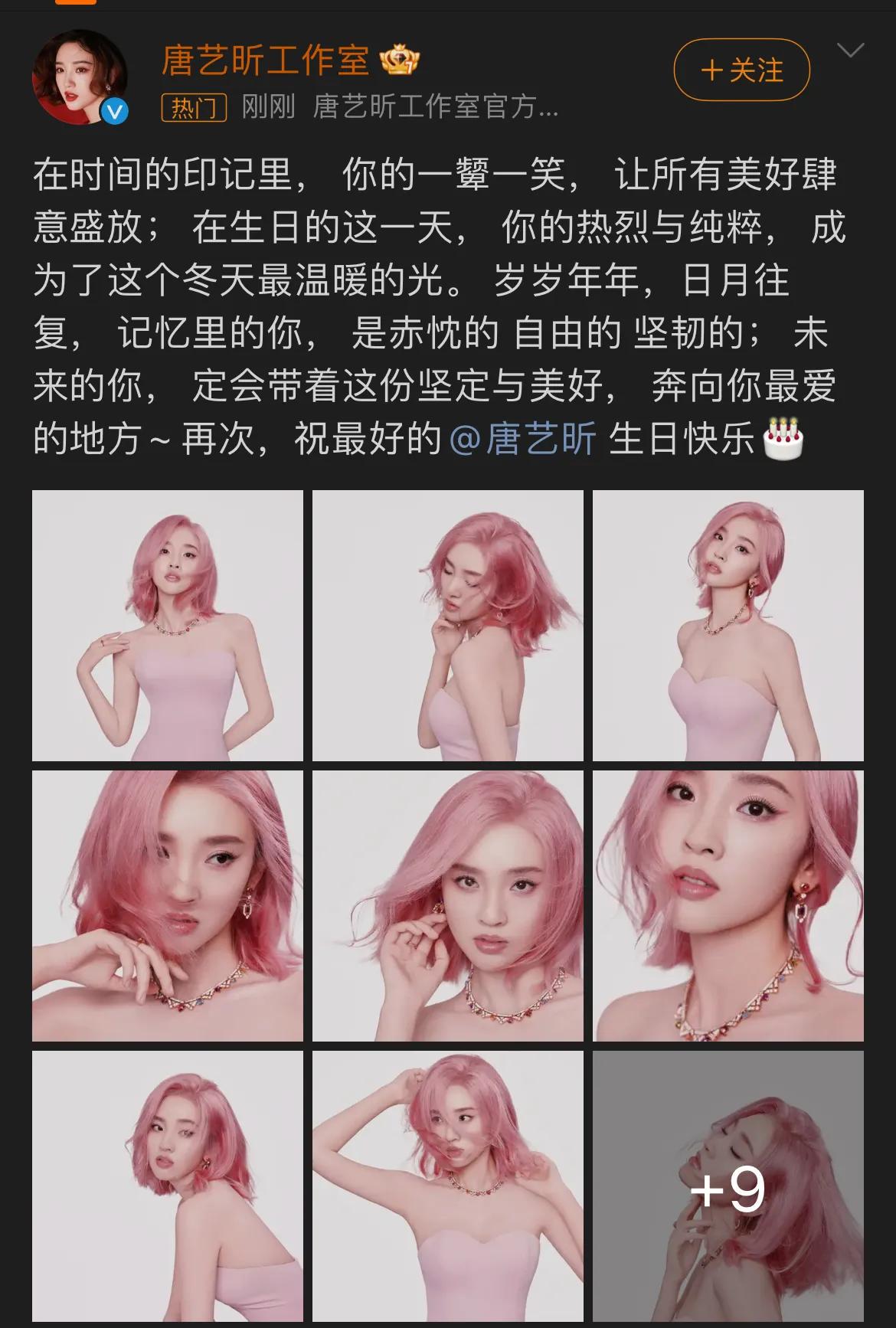This screenshot has width=896, height=1328.
Task: Tap the 热门 hot tag
Action: pos(194,108)
